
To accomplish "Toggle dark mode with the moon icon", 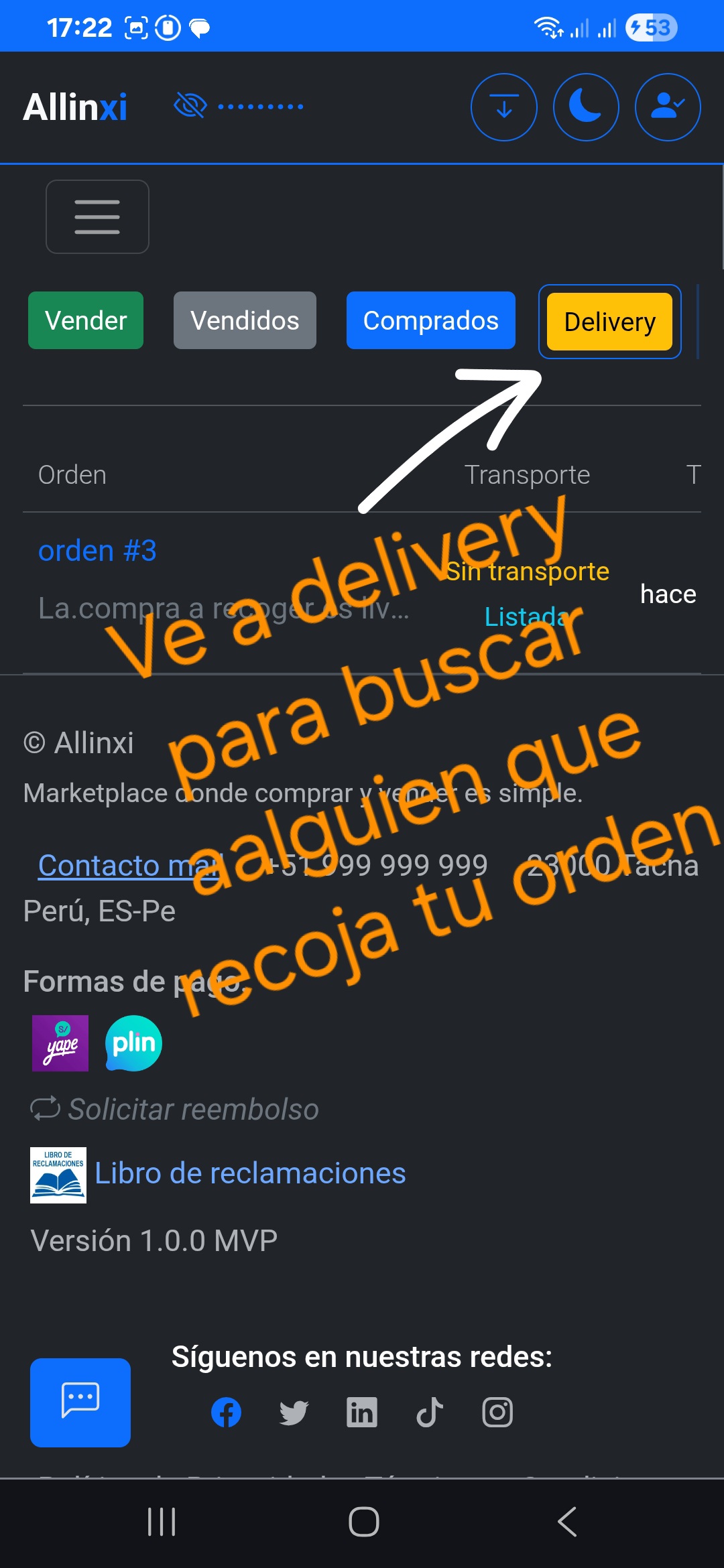I will tap(586, 107).
